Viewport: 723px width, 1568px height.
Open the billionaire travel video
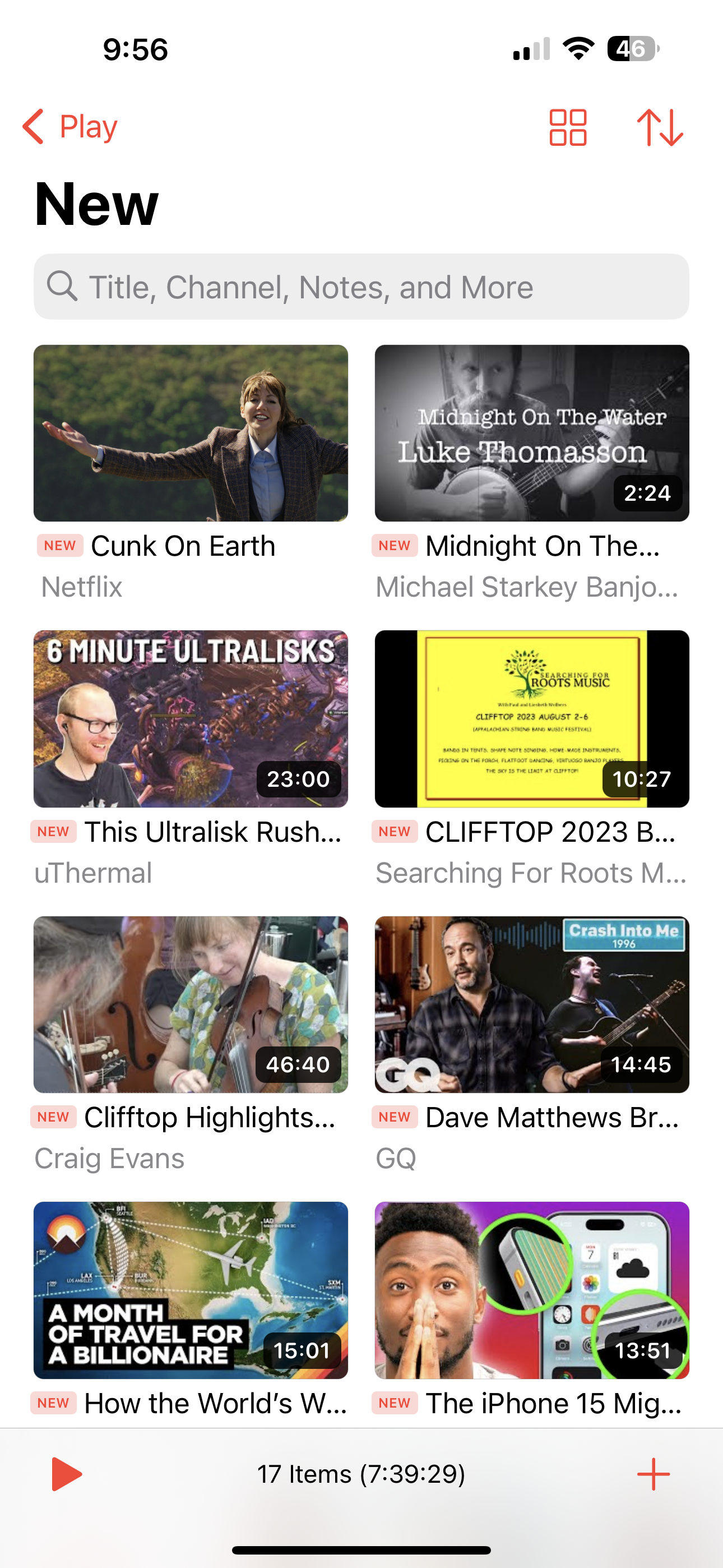(191, 1290)
